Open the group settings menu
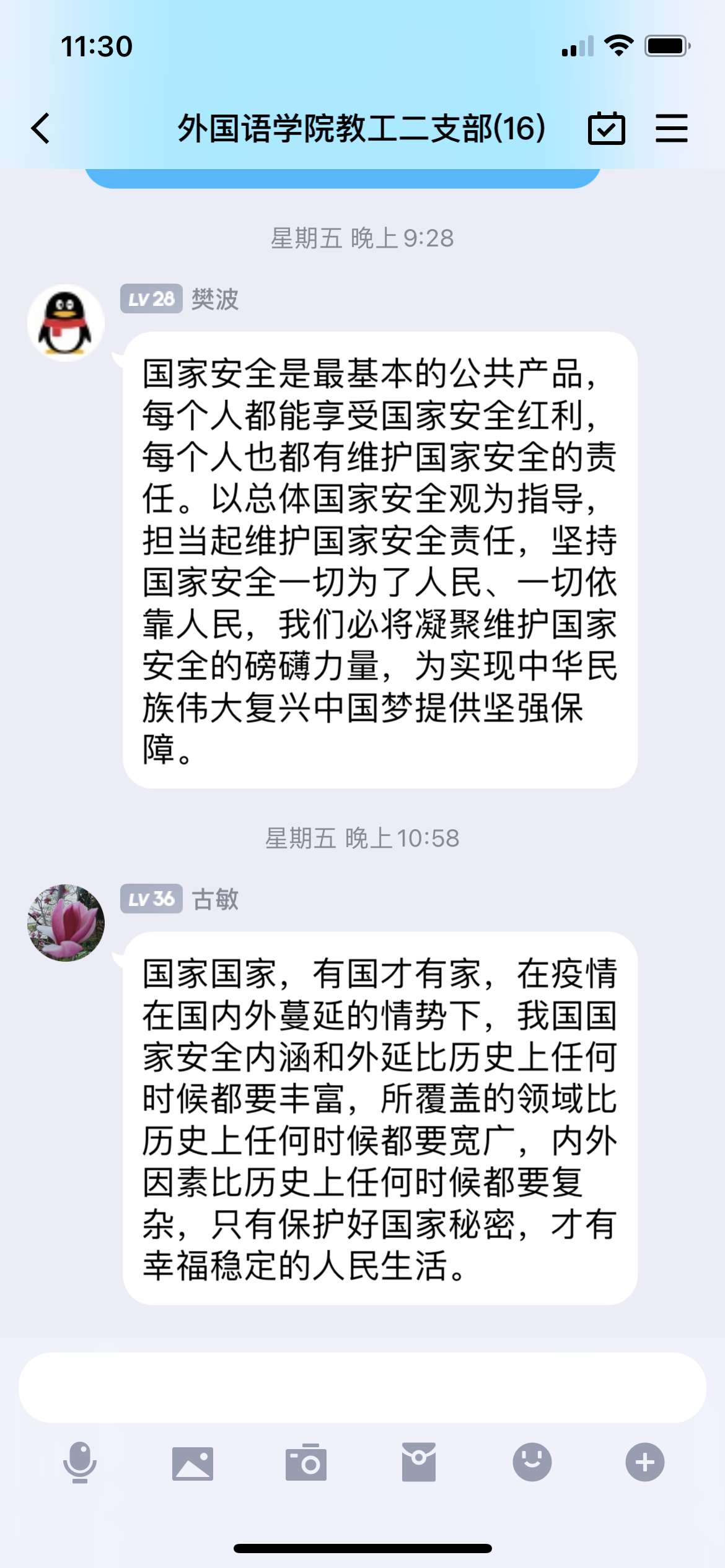This screenshot has width=725, height=1568. pos(672,128)
